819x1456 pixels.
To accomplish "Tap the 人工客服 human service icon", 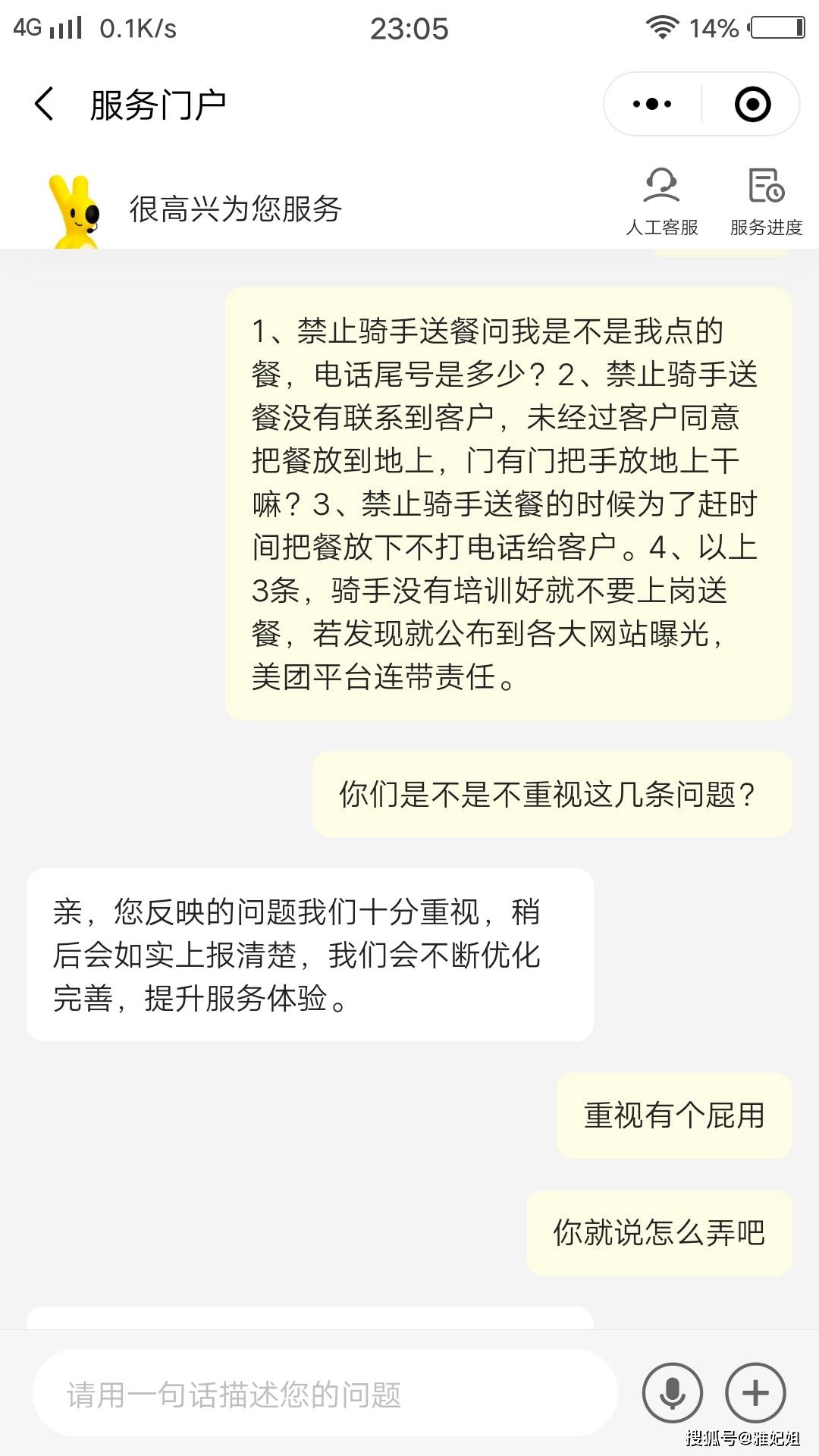I will click(x=661, y=197).
